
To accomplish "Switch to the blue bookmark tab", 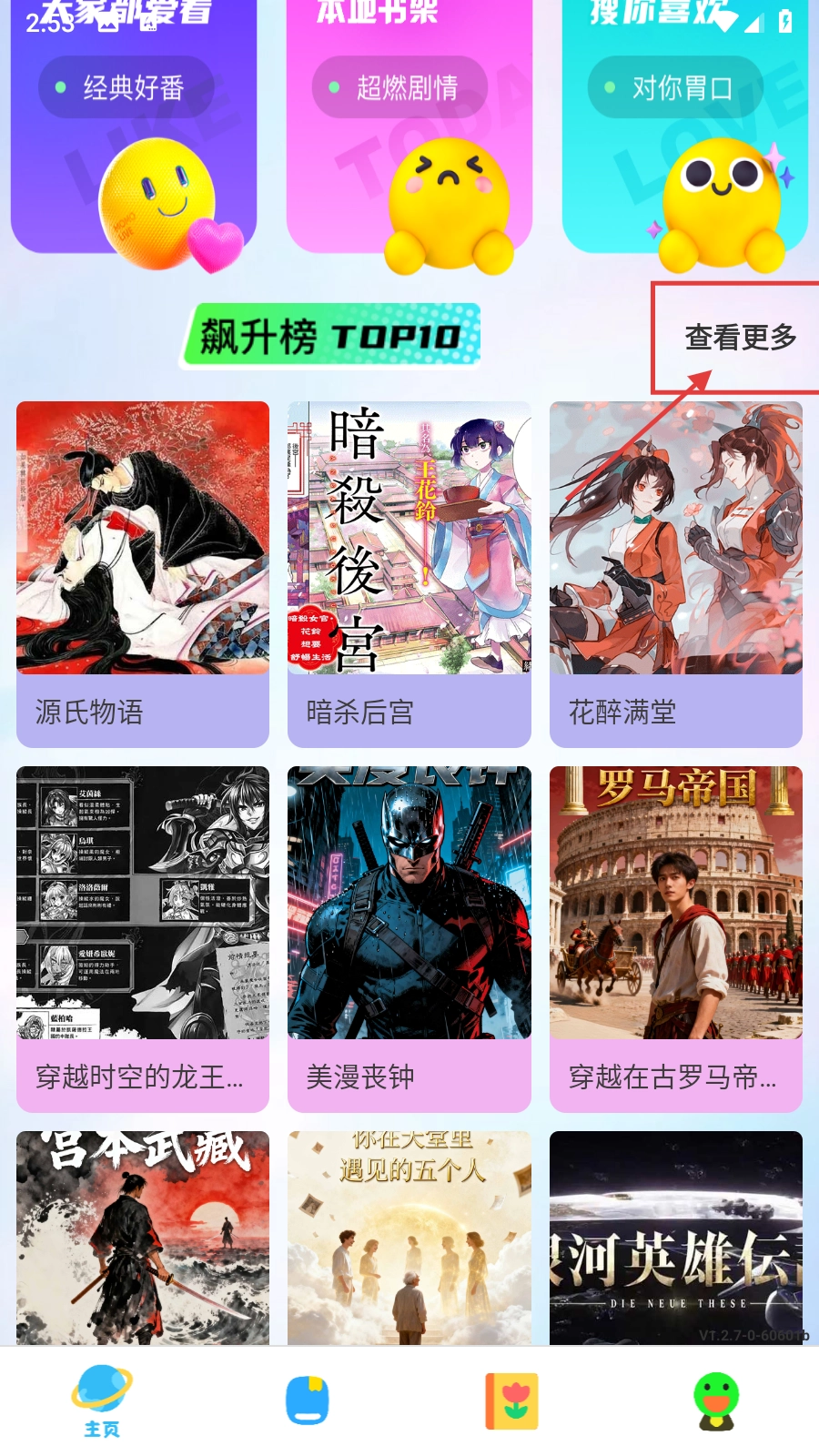I will click(x=308, y=1401).
